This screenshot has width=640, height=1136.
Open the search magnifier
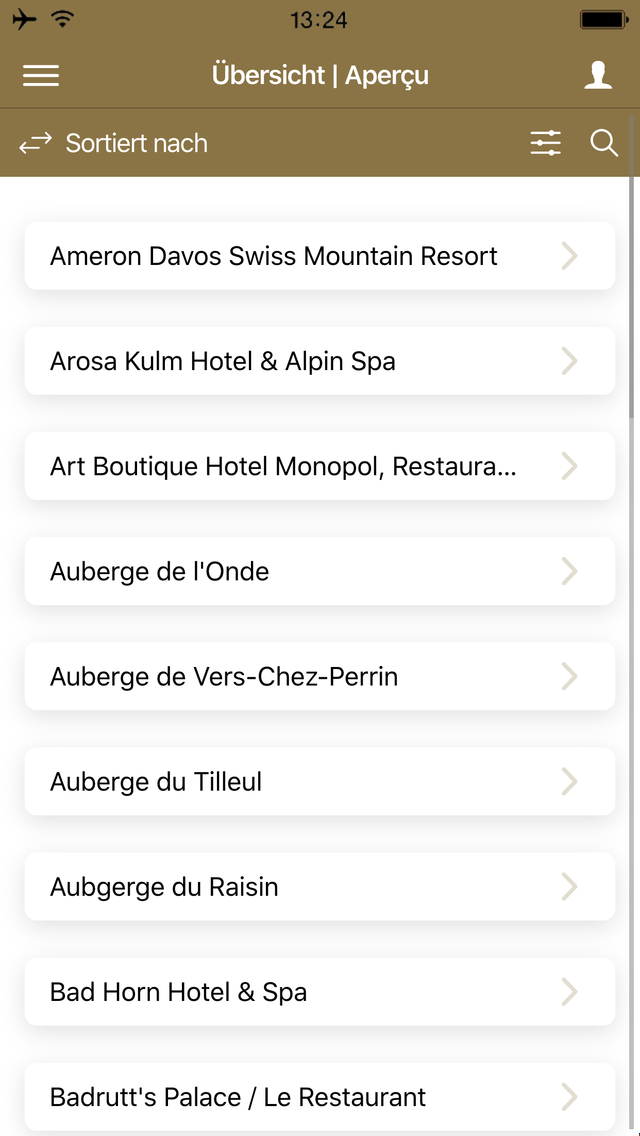(604, 143)
